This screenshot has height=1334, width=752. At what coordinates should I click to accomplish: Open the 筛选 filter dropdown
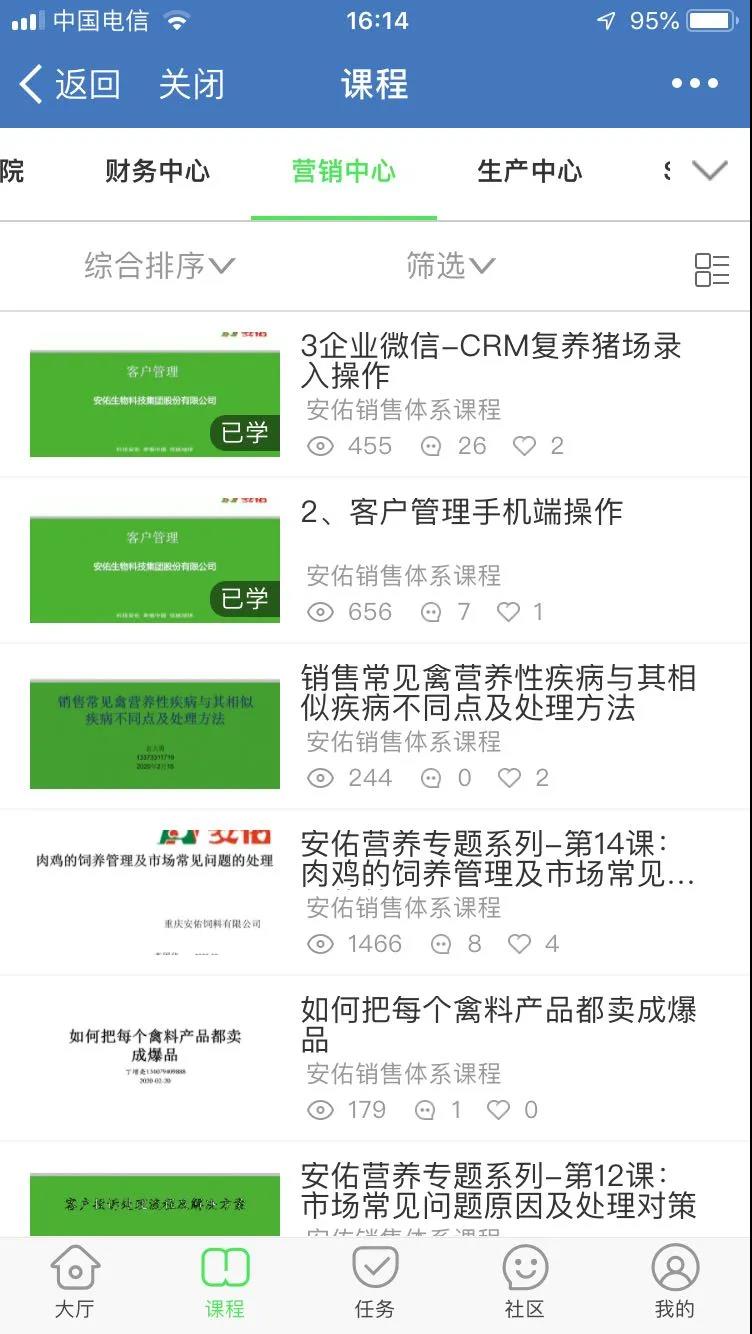pos(450,265)
